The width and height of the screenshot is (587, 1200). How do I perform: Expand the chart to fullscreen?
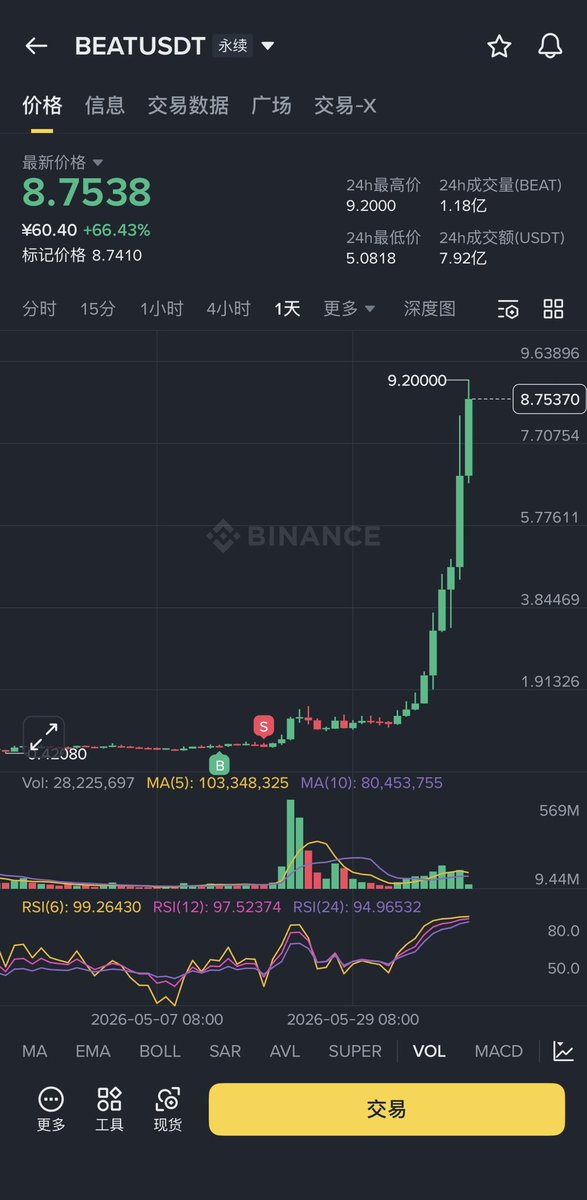tap(44, 736)
